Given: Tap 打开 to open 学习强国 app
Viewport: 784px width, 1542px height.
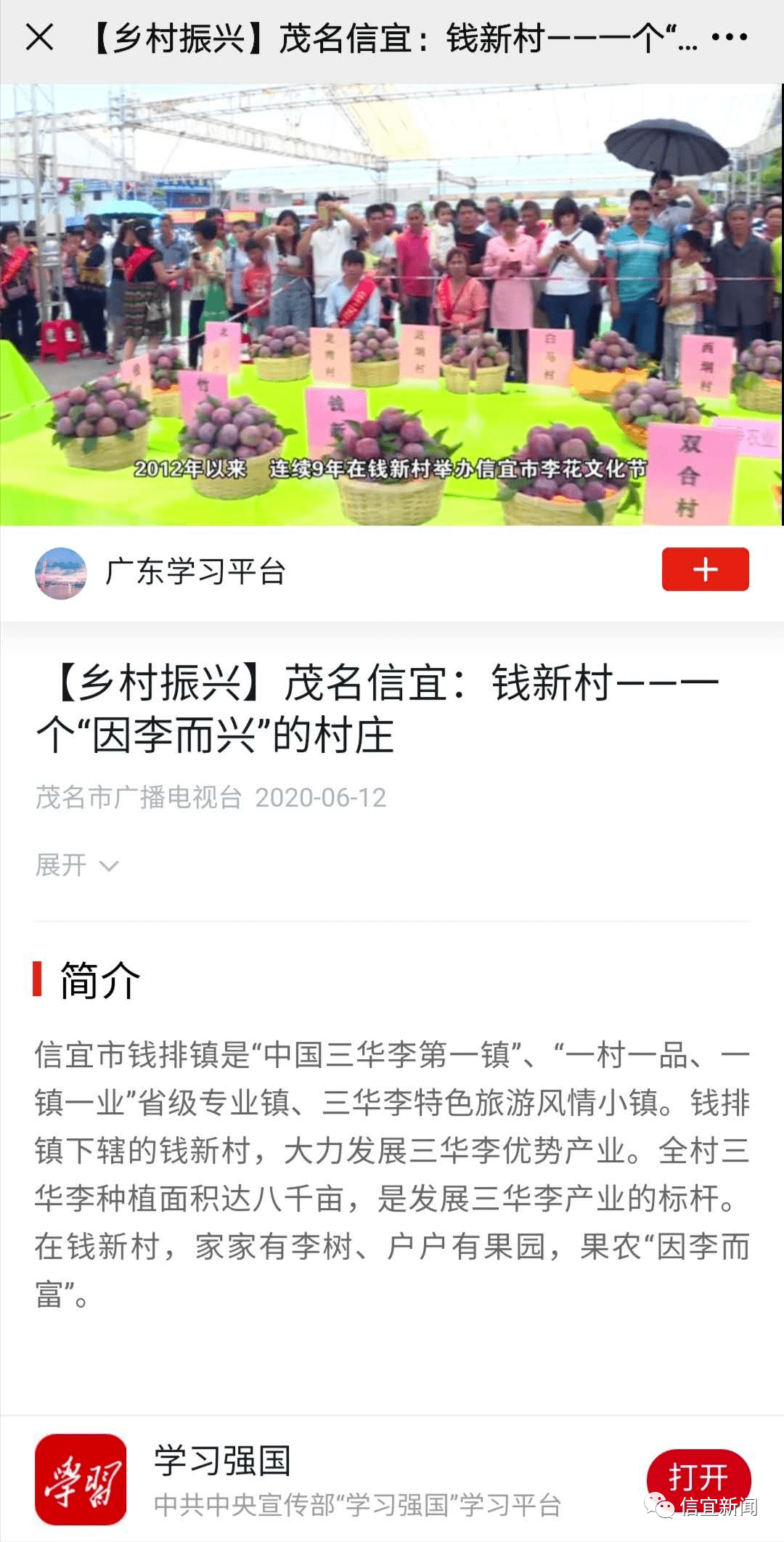Looking at the screenshot, I should [x=698, y=1477].
